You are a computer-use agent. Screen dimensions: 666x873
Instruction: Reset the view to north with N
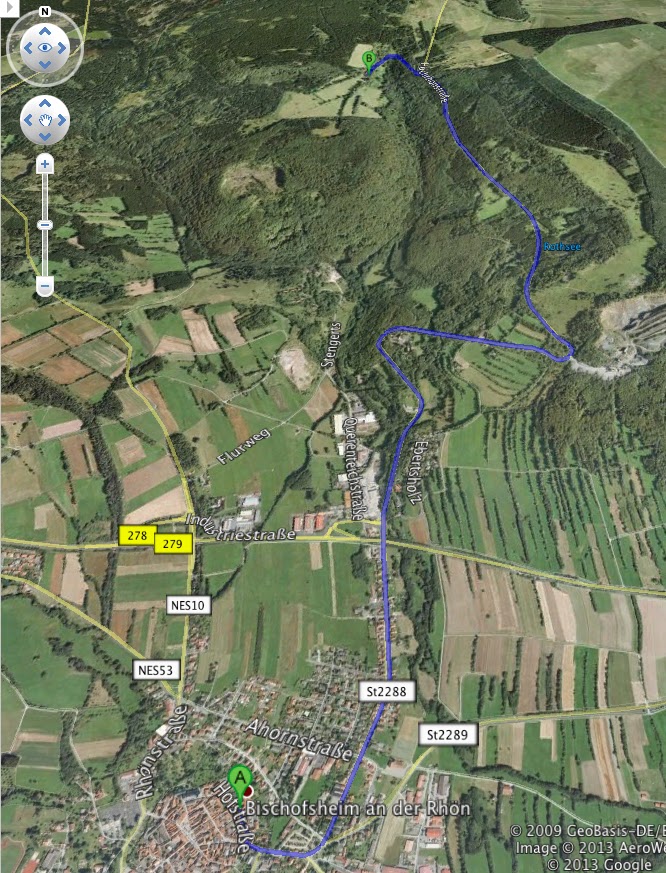pyautogui.click(x=44, y=14)
